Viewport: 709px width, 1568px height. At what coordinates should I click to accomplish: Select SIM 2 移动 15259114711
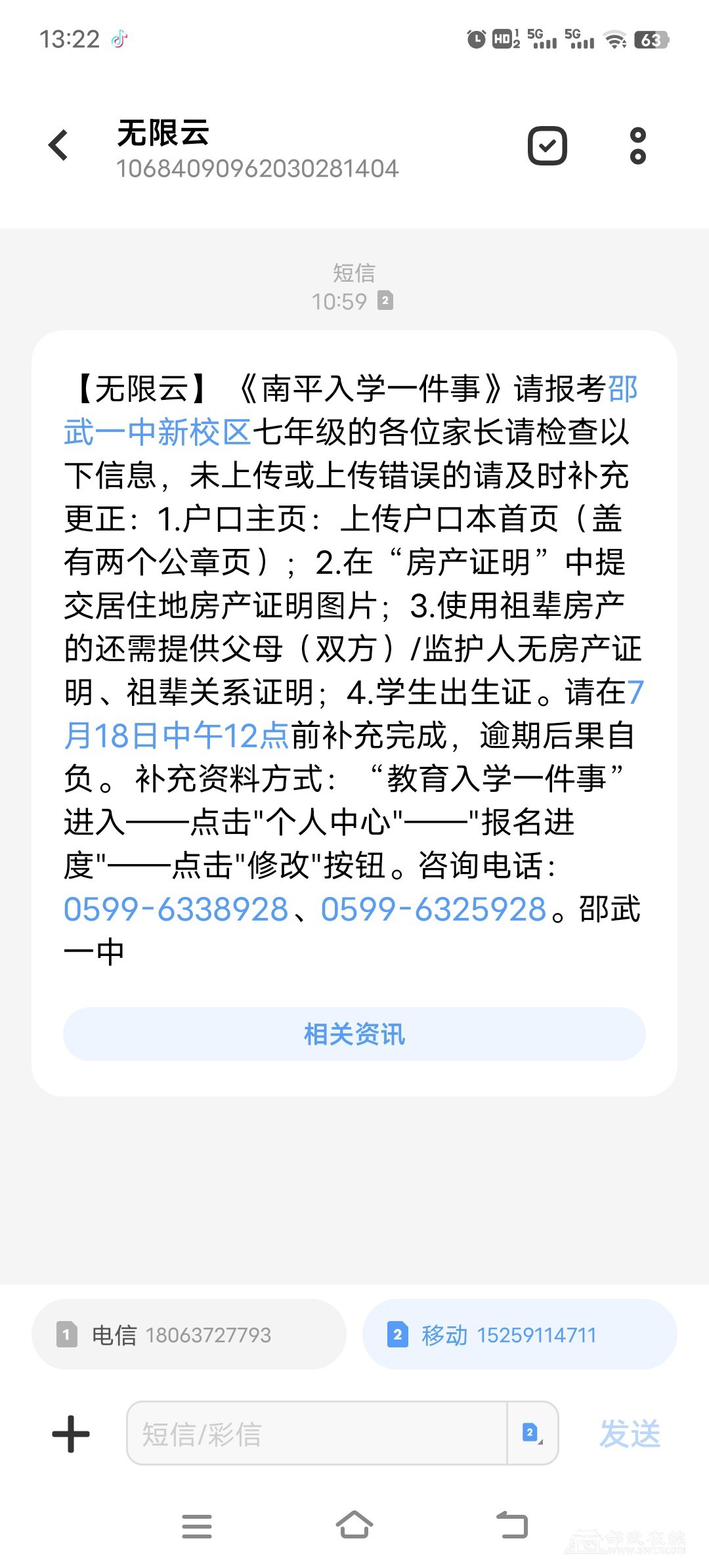519,1335
